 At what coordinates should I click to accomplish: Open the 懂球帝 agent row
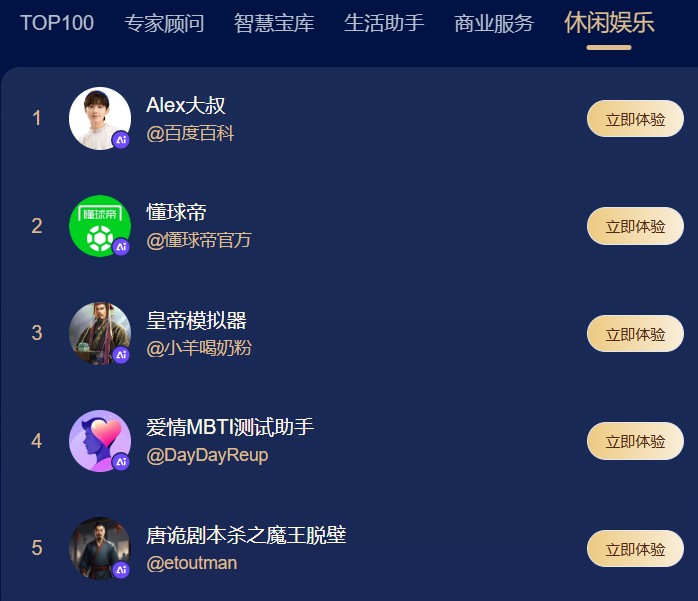(x=177, y=213)
